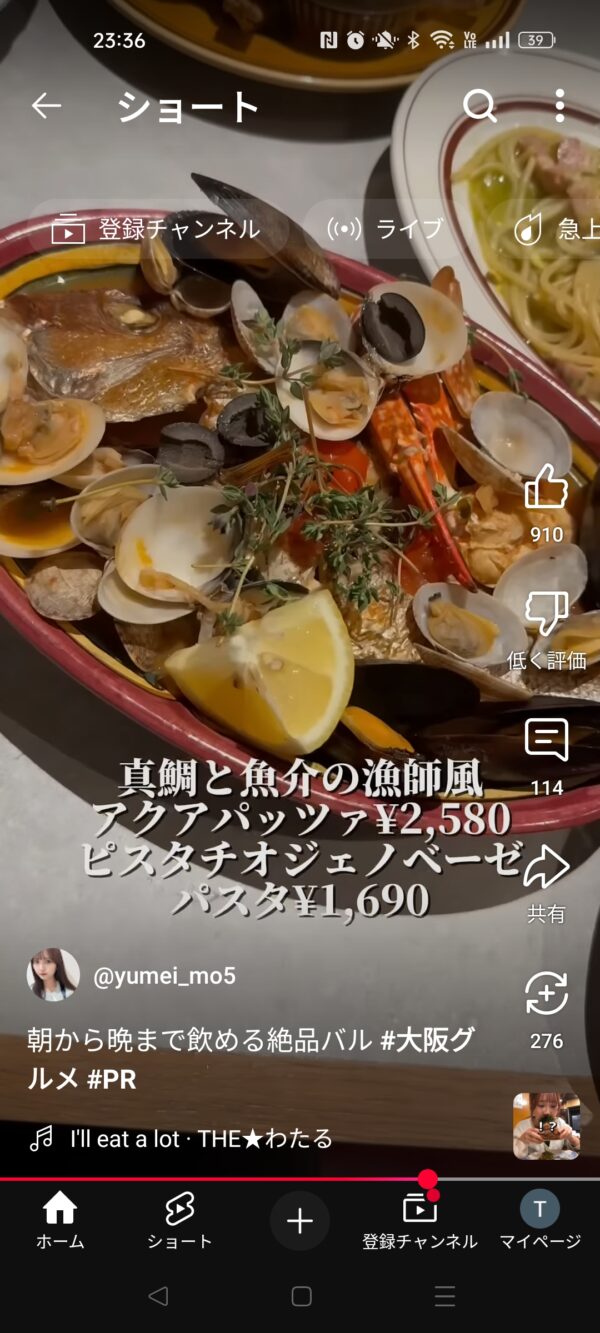Open the comments showing 114
Image resolution: width=600 pixels, height=1333 pixels.
(546, 757)
